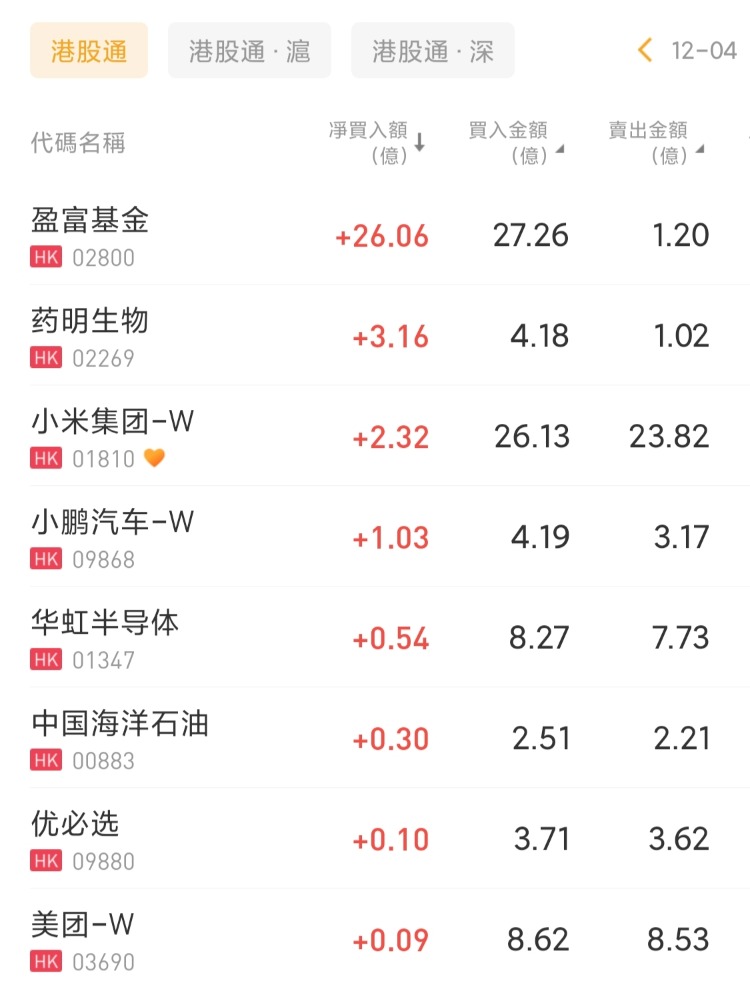View 小米集团-W stock row

point(112,436)
